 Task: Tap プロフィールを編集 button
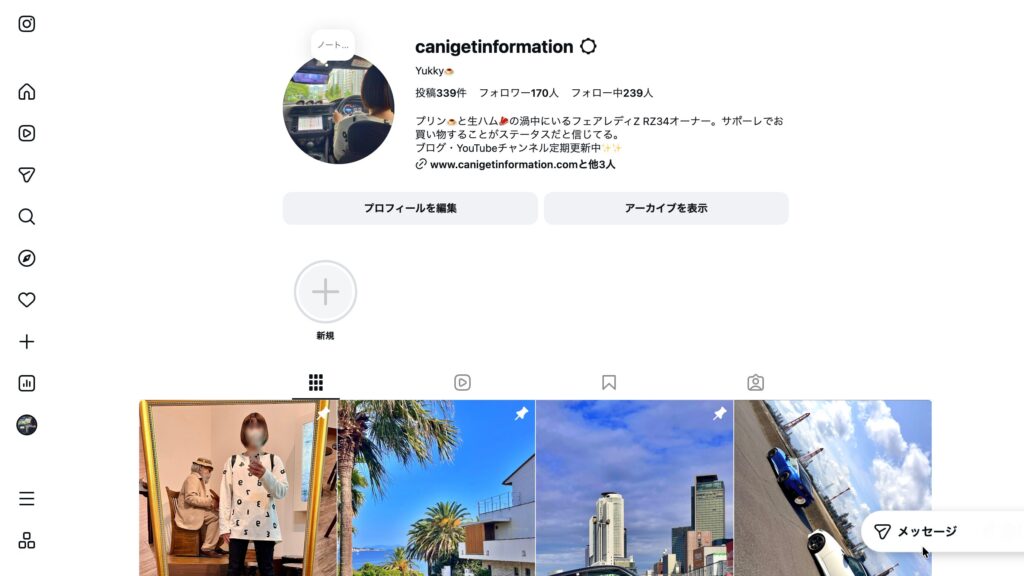click(x=410, y=208)
